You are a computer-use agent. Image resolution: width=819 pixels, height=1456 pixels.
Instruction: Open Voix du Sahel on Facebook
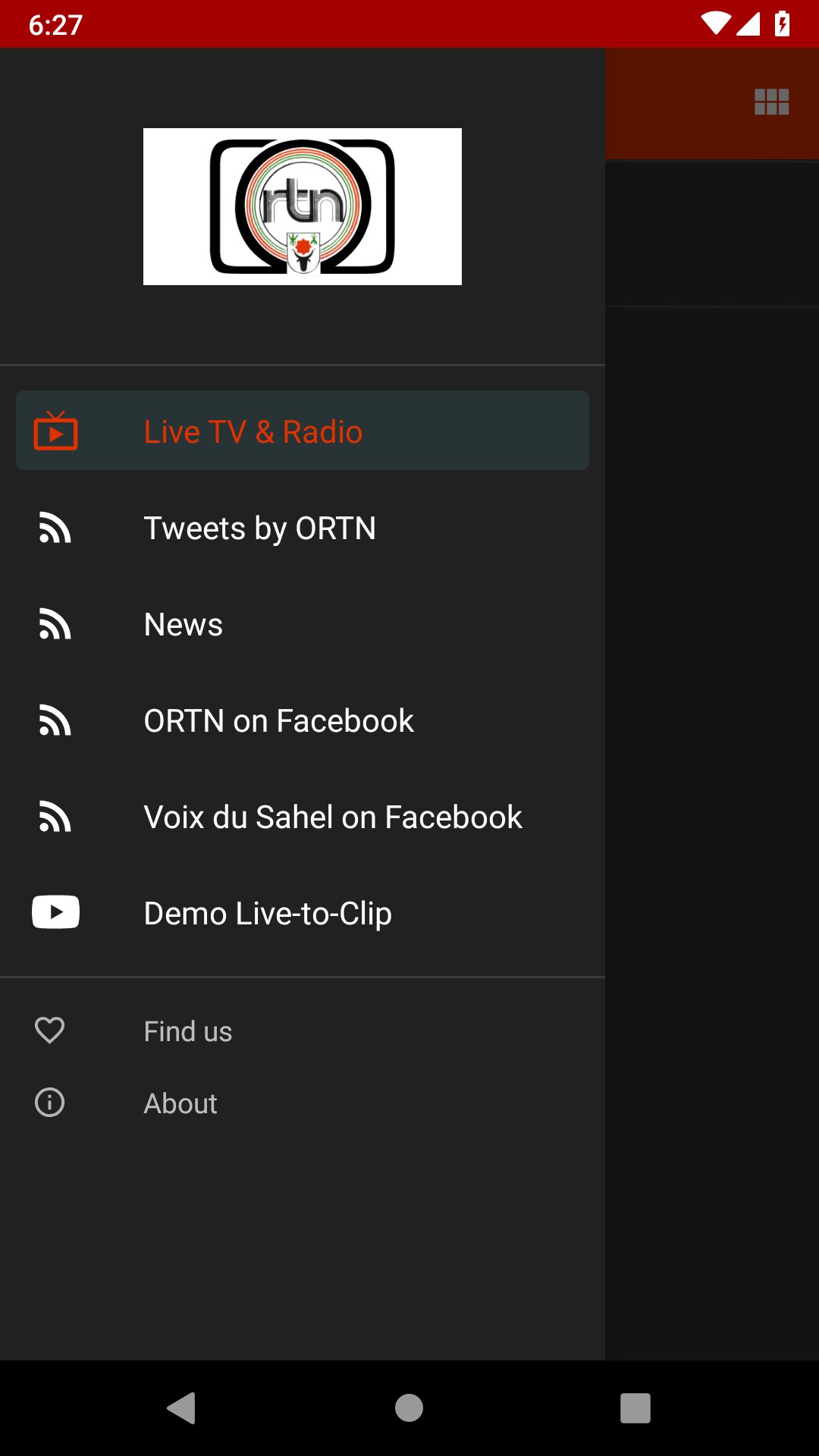pyautogui.click(x=303, y=817)
